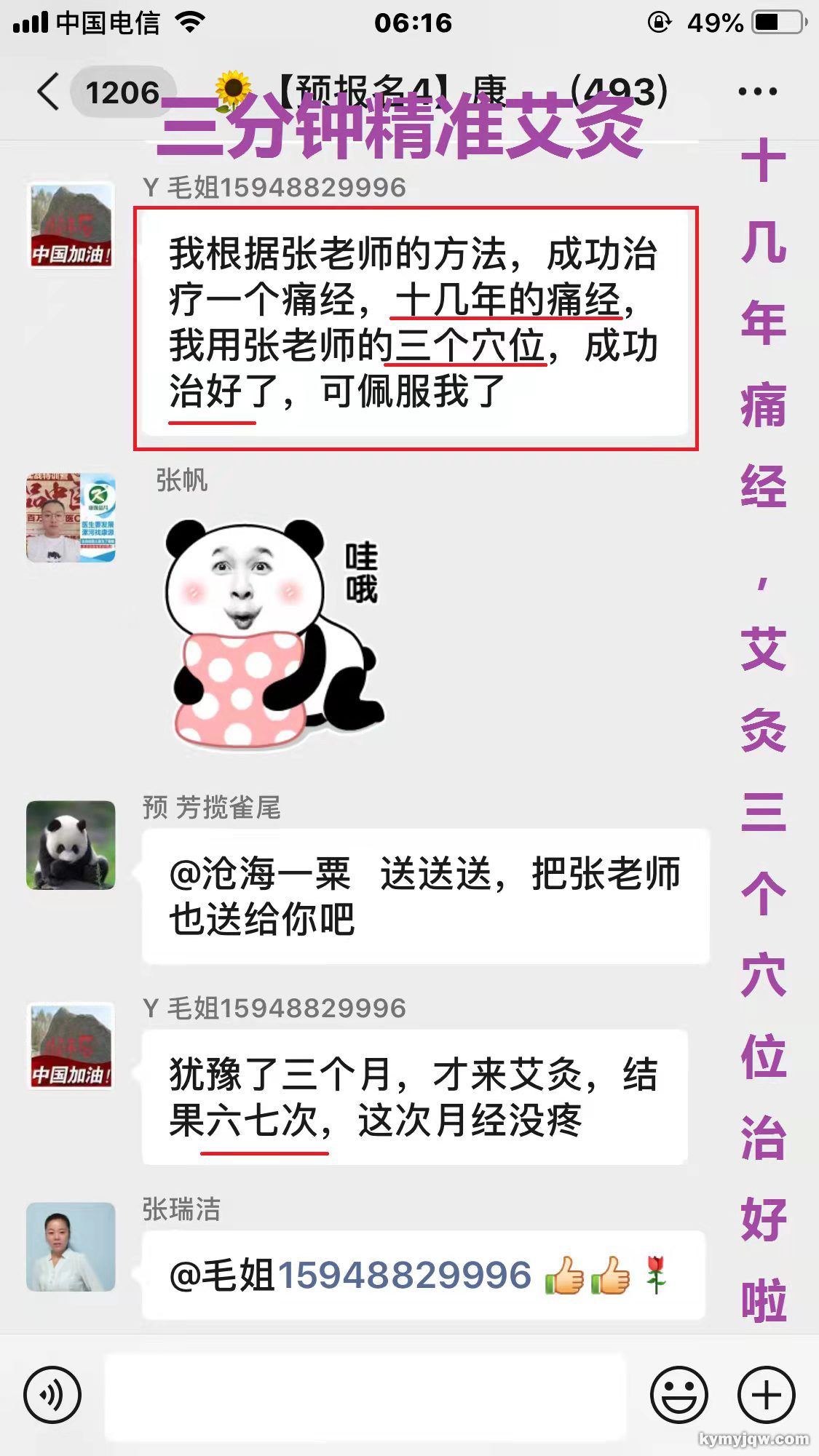Open 张帆's profile avatar
819x1456 pixels.
(x=71, y=518)
